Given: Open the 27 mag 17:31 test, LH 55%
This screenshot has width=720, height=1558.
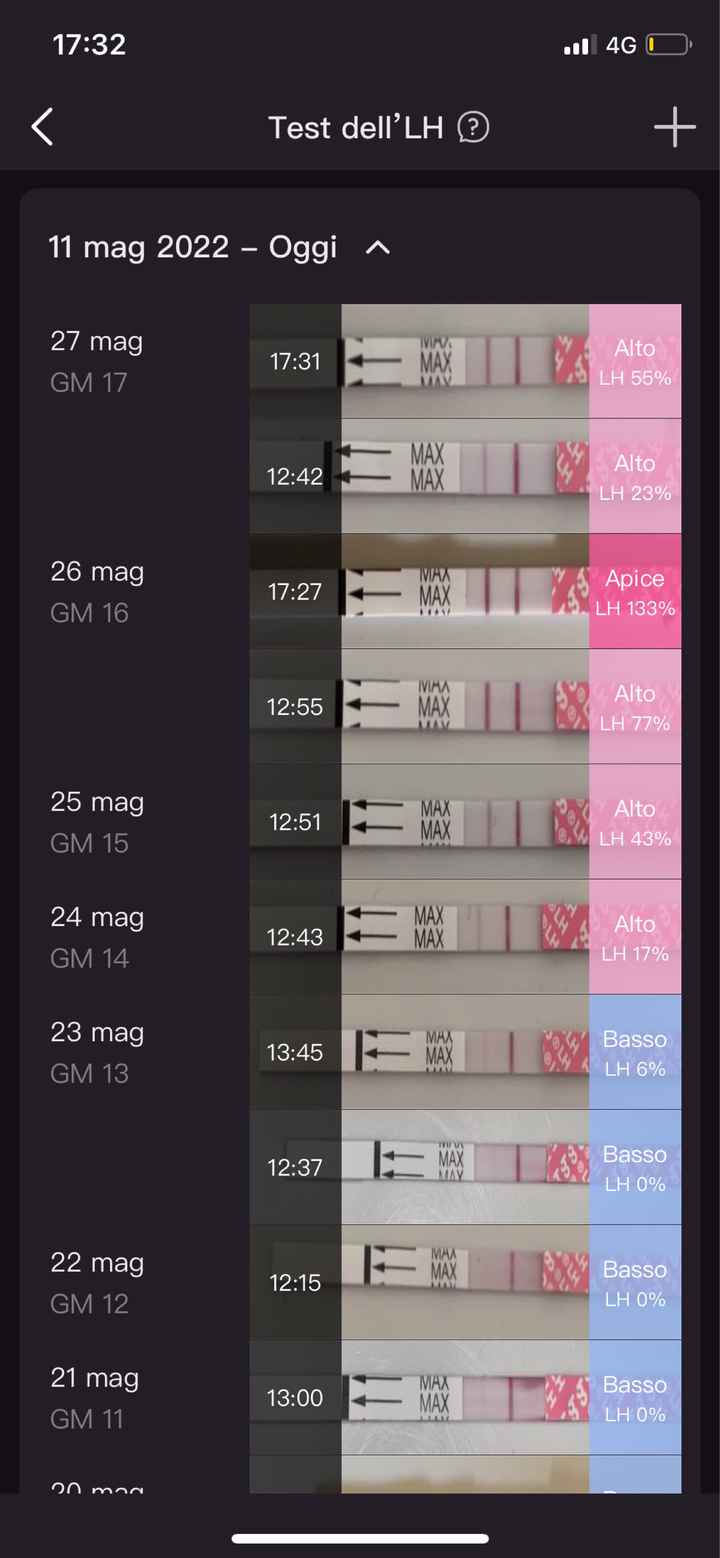Looking at the screenshot, I should click(465, 361).
